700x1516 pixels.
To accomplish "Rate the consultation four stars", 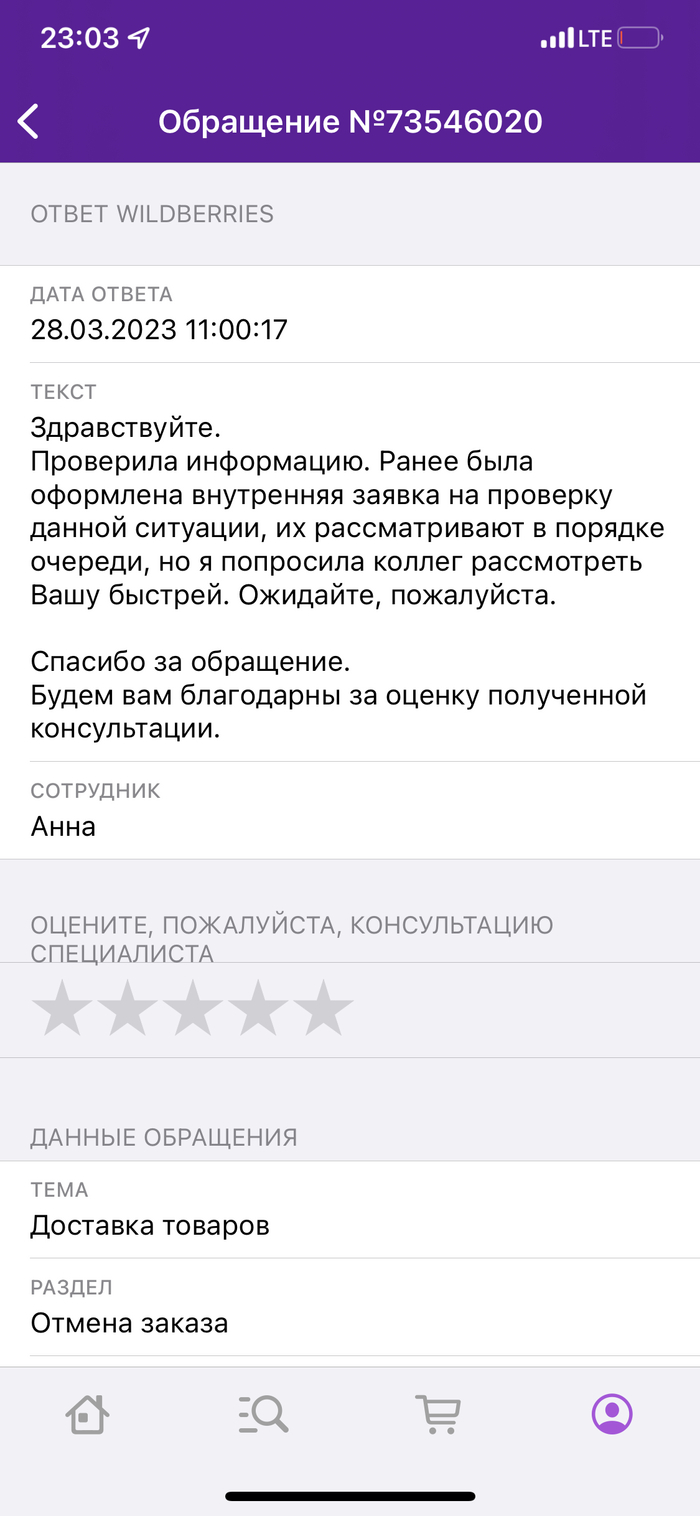I will click(x=258, y=1008).
